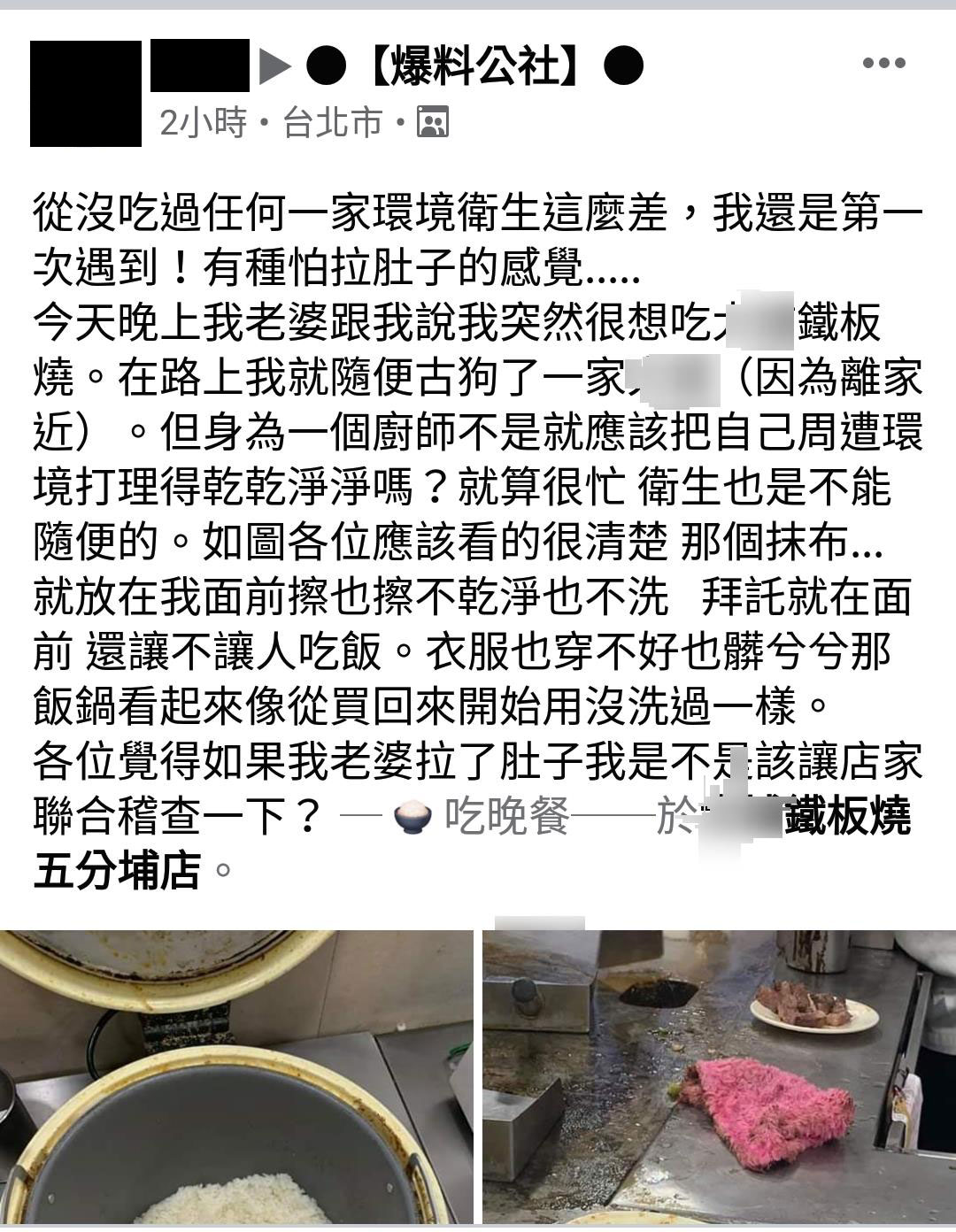The width and height of the screenshot is (956, 1232).
Task: View the rice cooker photo
Action: point(236,1075)
